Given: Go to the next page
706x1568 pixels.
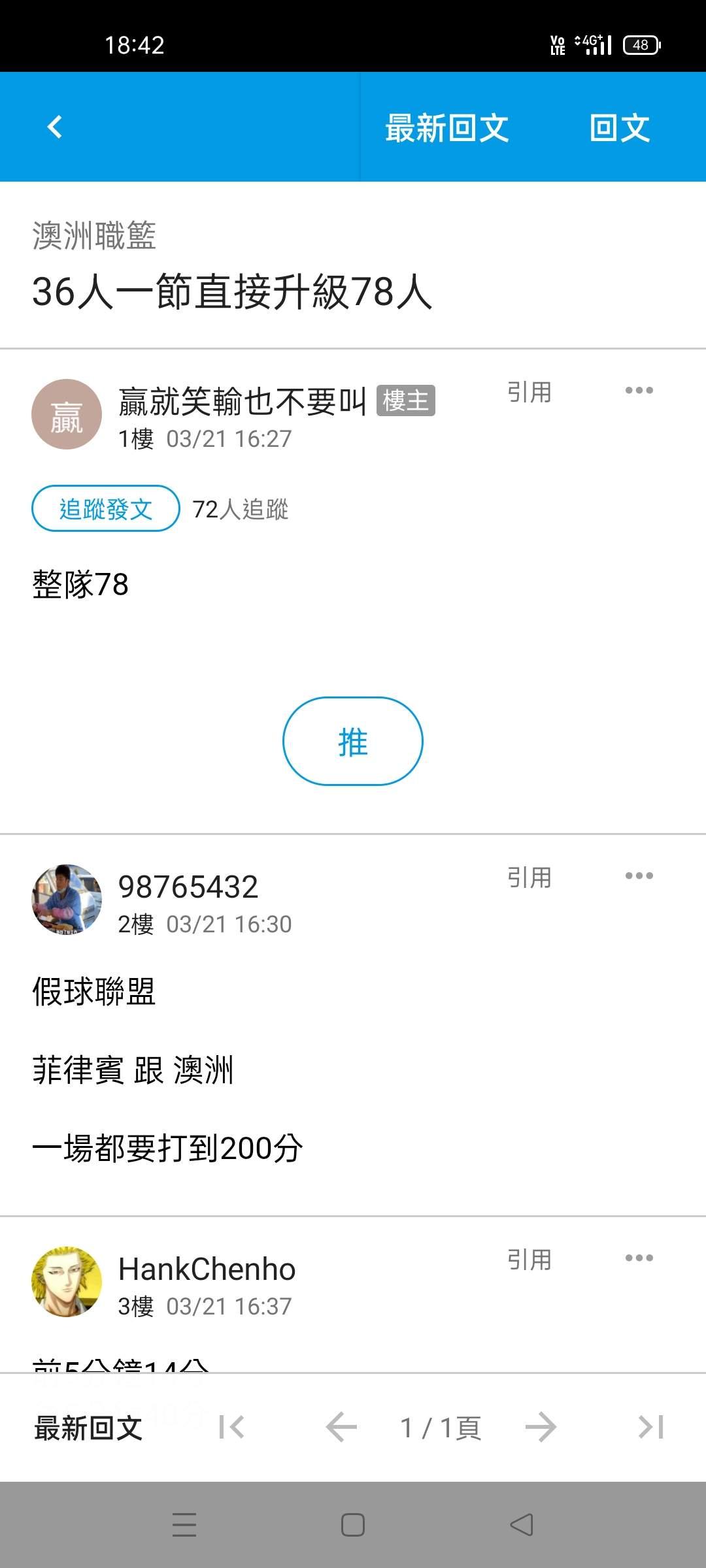Looking at the screenshot, I should click(541, 1428).
